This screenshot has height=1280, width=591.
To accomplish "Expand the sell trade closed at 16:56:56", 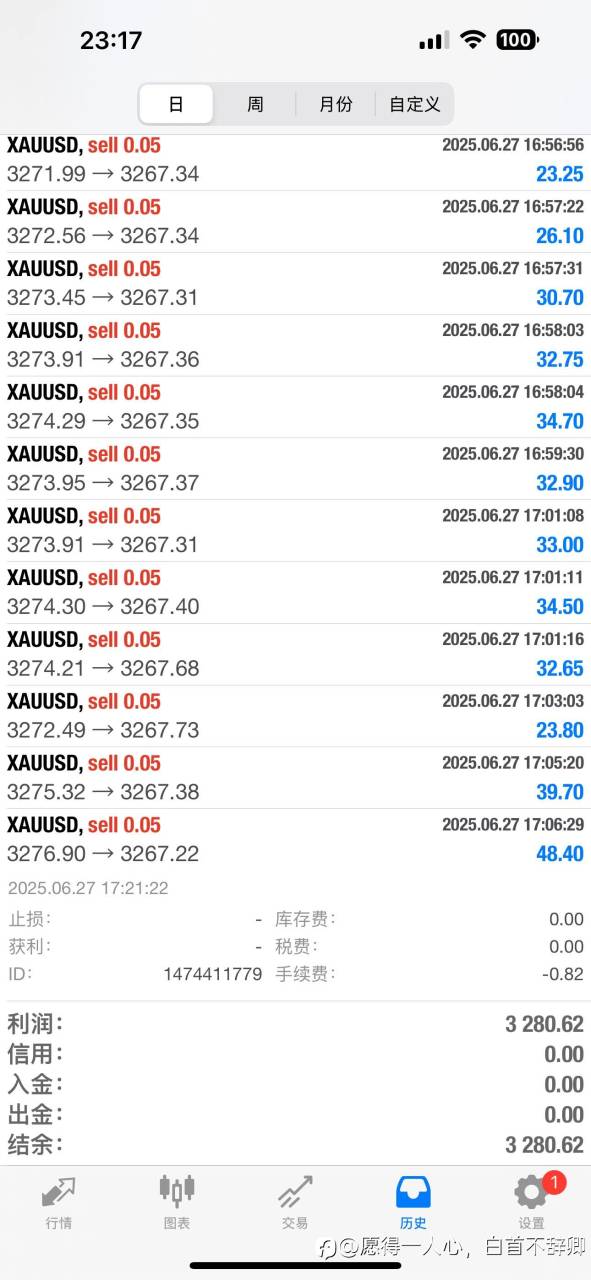I will (x=295, y=160).
